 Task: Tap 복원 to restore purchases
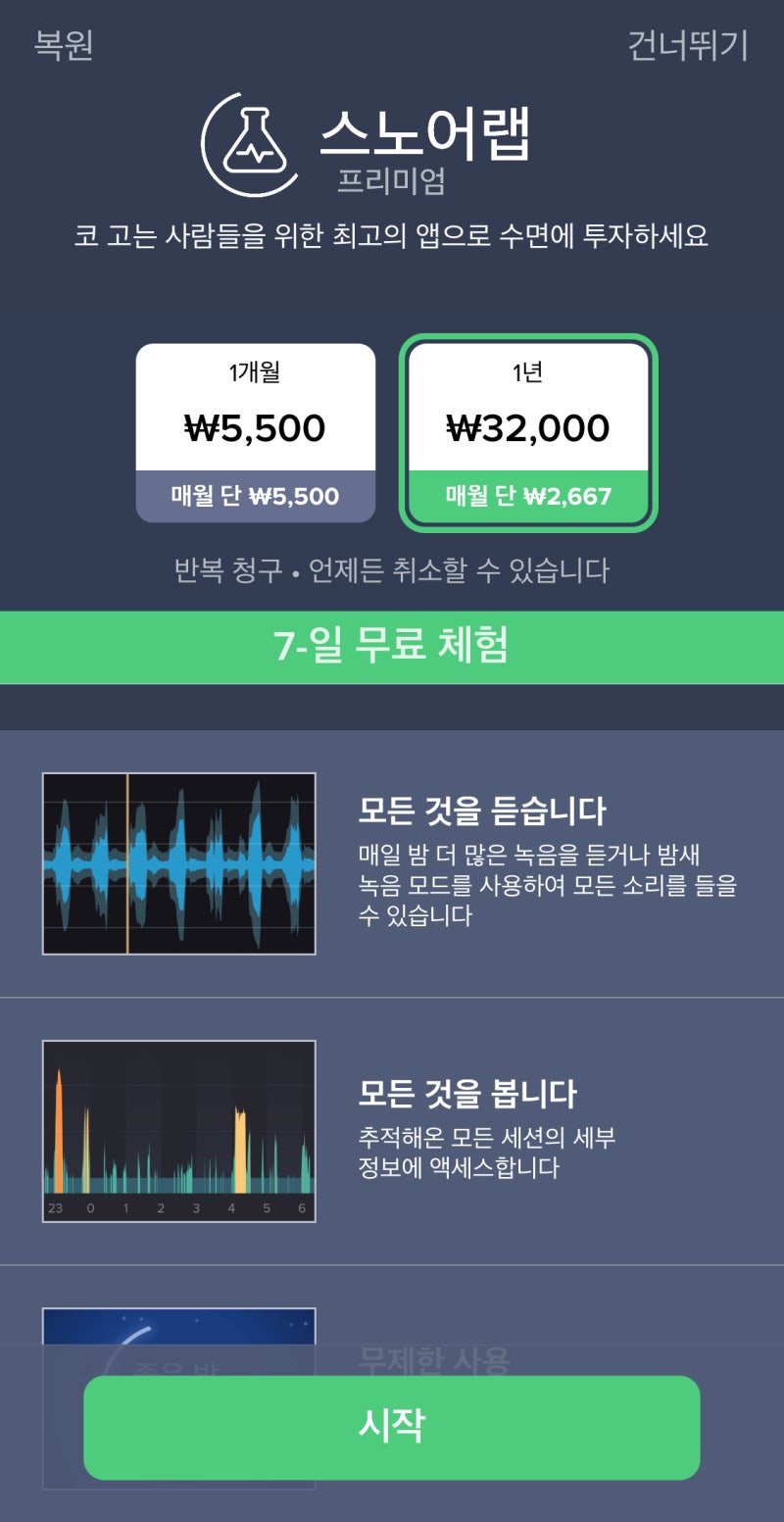[64, 45]
